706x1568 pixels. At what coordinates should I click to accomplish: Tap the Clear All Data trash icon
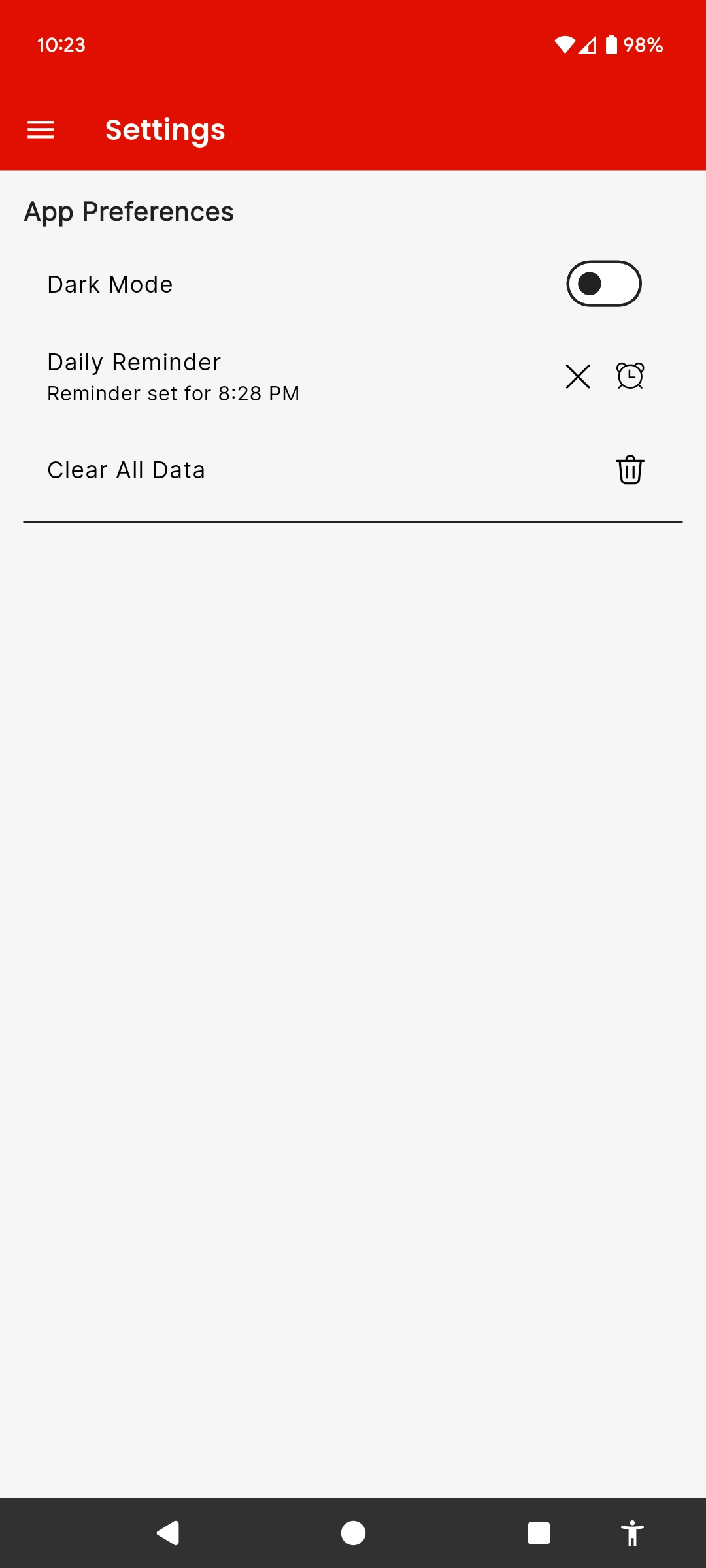pyautogui.click(x=630, y=470)
